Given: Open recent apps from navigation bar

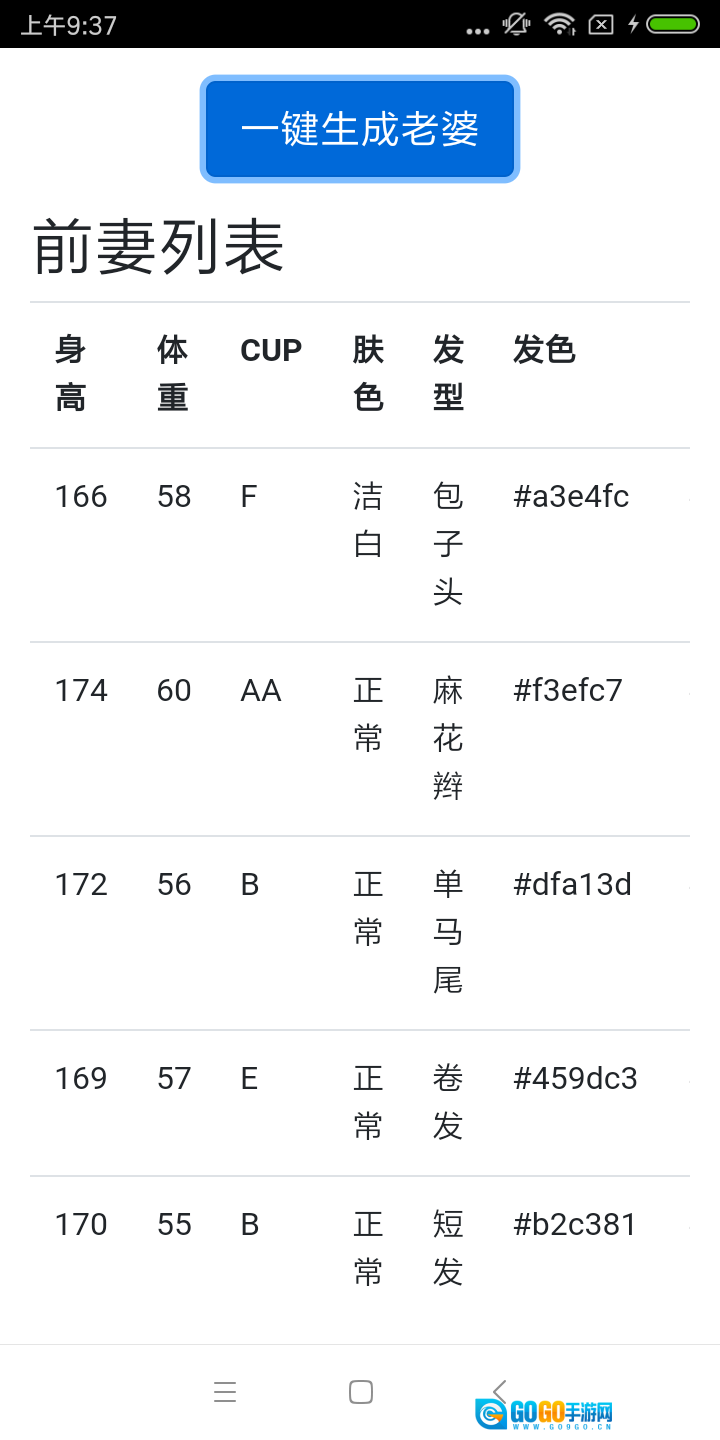Looking at the screenshot, I should 225,1392.
